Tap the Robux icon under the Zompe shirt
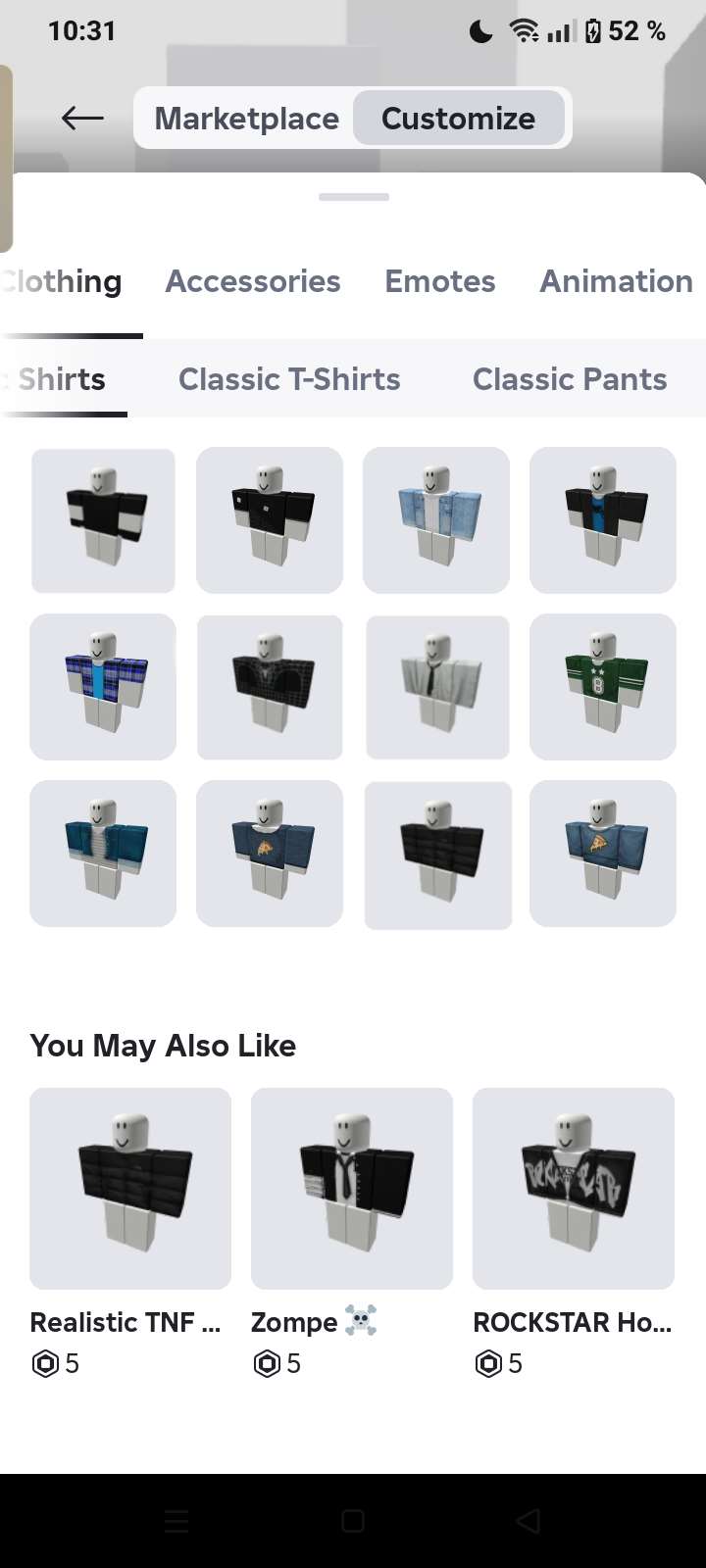The width and height of the screenshot is (706, 1568). pos(264,1363)
